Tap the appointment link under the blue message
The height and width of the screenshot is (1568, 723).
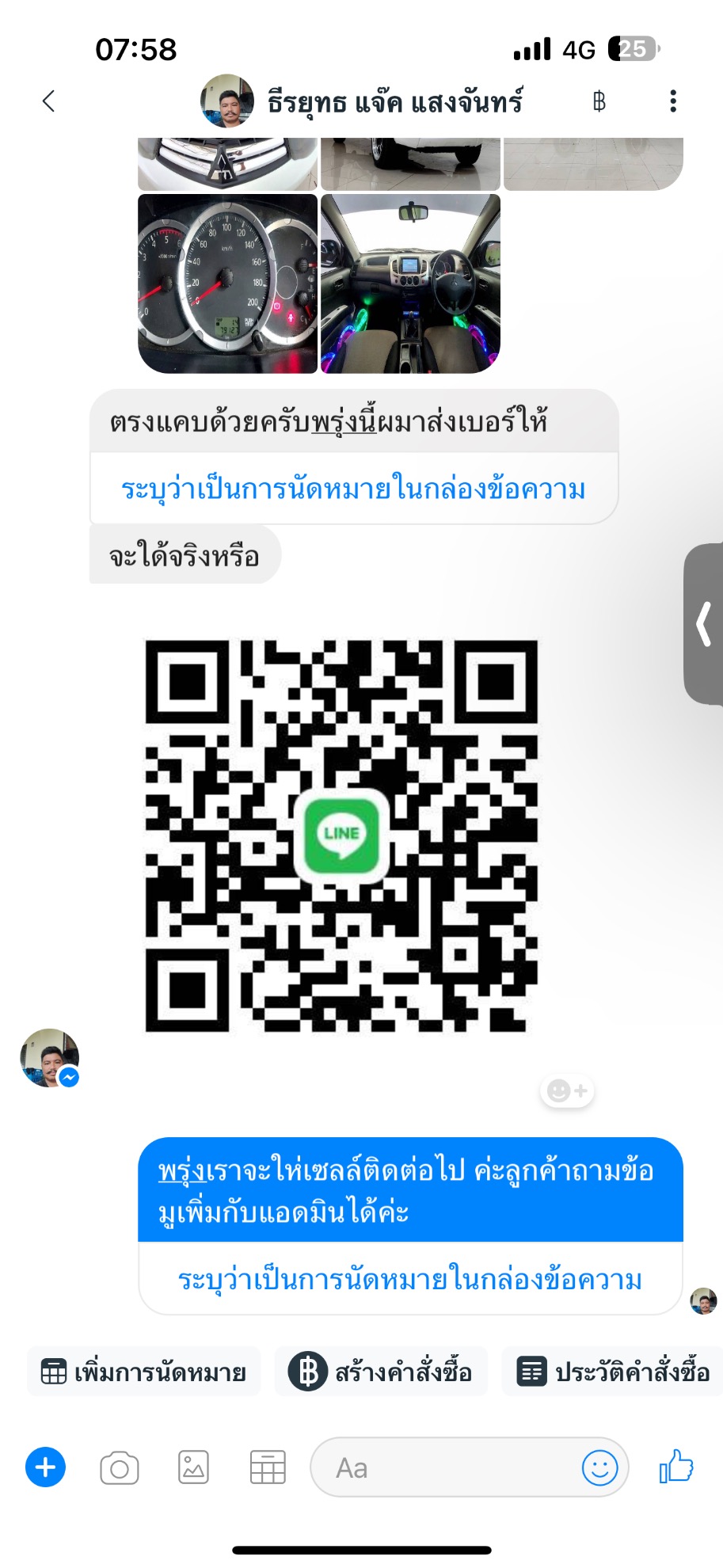pos(409,1279)
